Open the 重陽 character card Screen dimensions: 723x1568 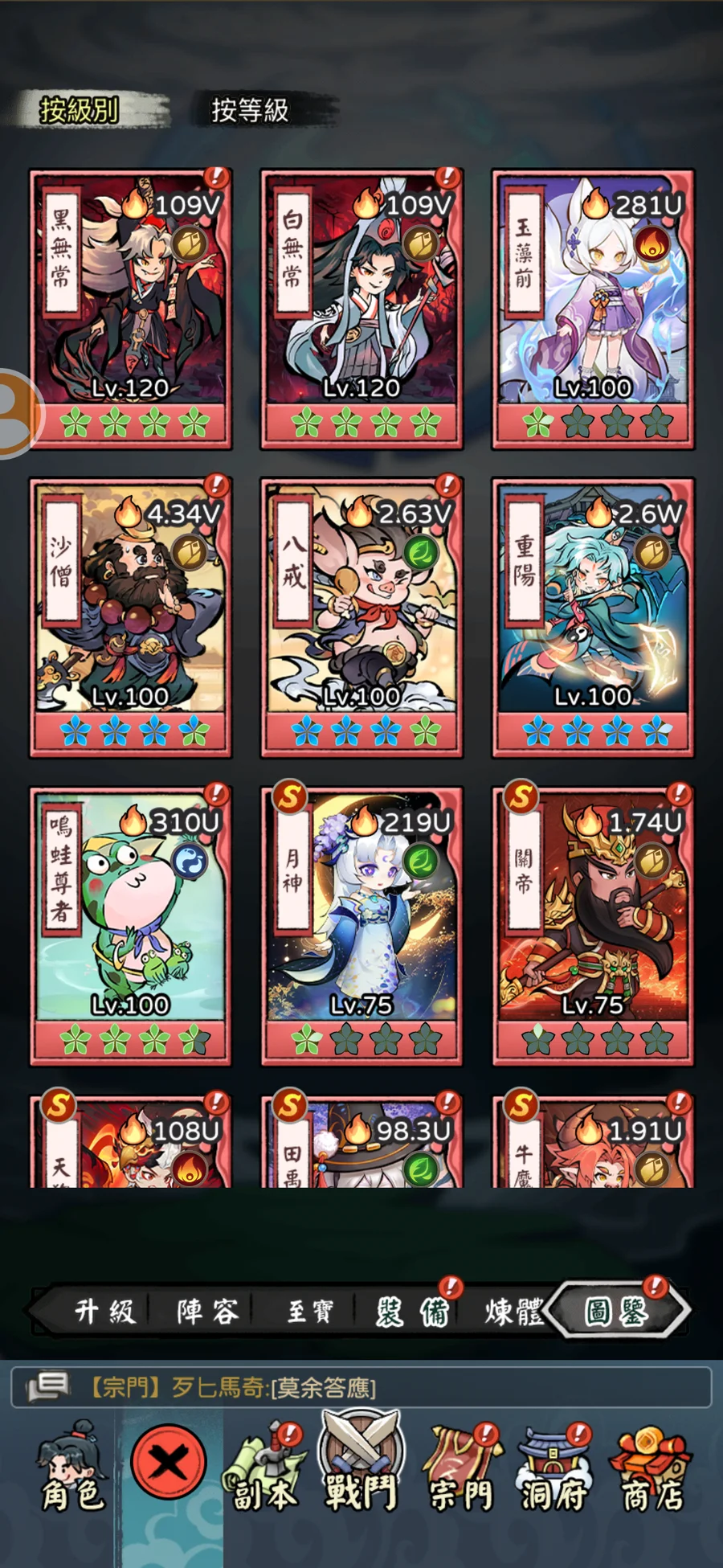(x=593, y=617)
